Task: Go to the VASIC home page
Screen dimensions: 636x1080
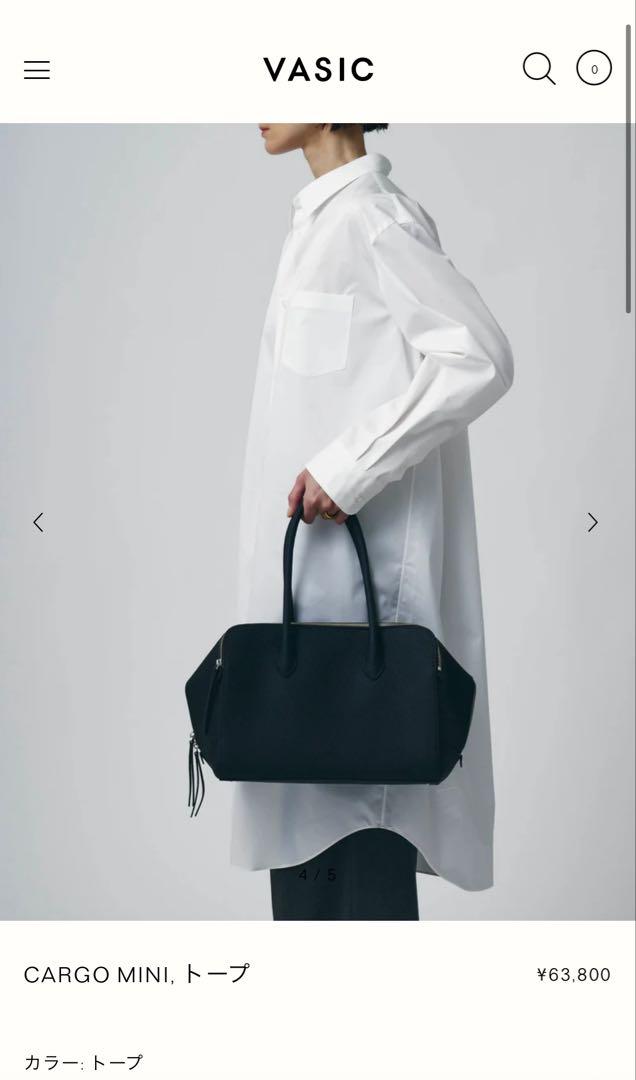Action: pyautogui.click(x=318, y=70)
